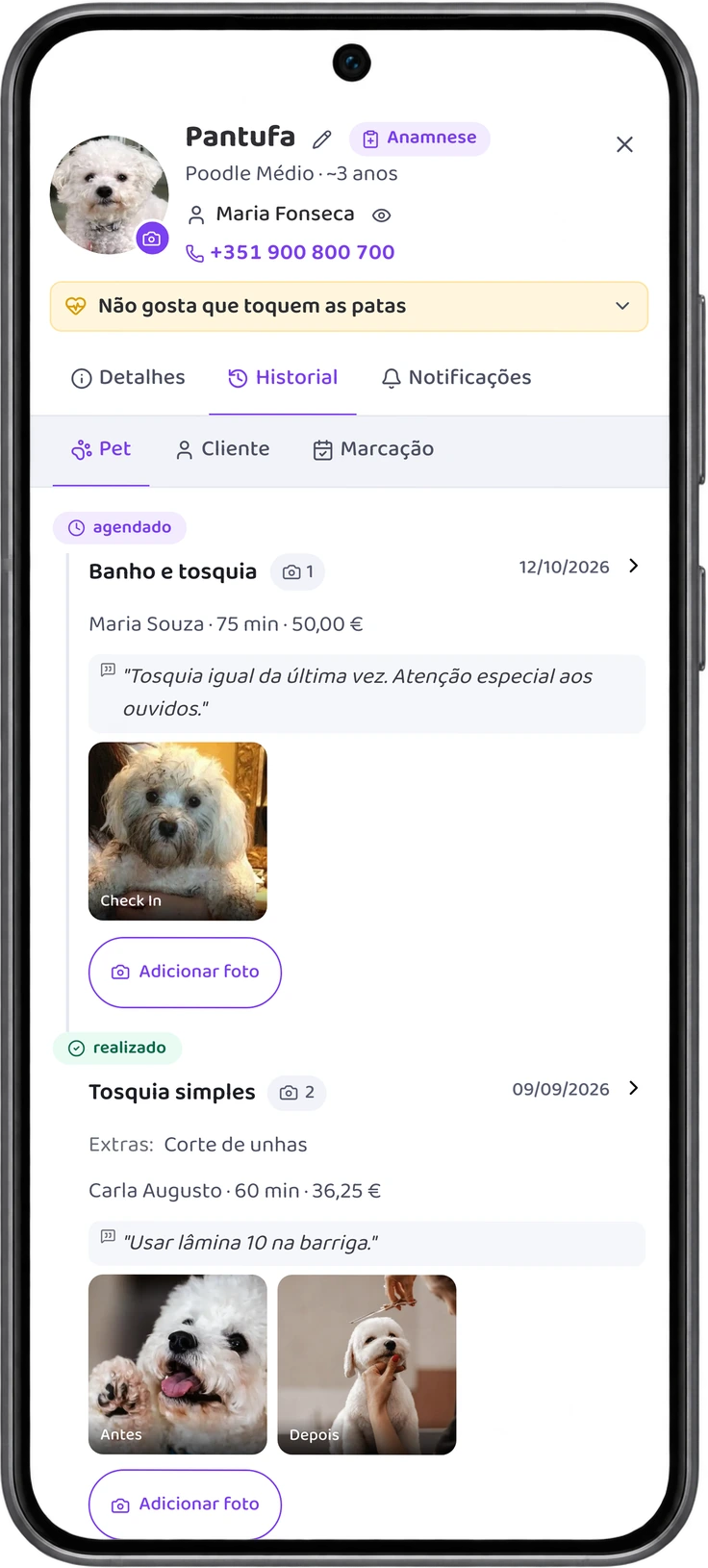Expand the paw-handling alert banner
Screen dimensions: 708x1568
[x=349, y=307]
